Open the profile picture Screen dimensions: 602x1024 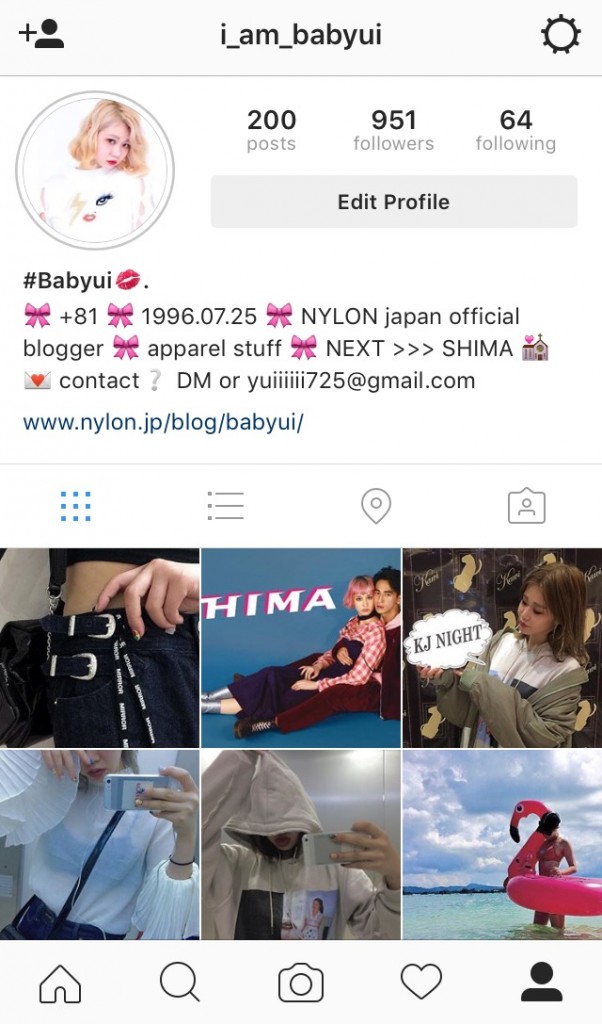click(95, 170)
